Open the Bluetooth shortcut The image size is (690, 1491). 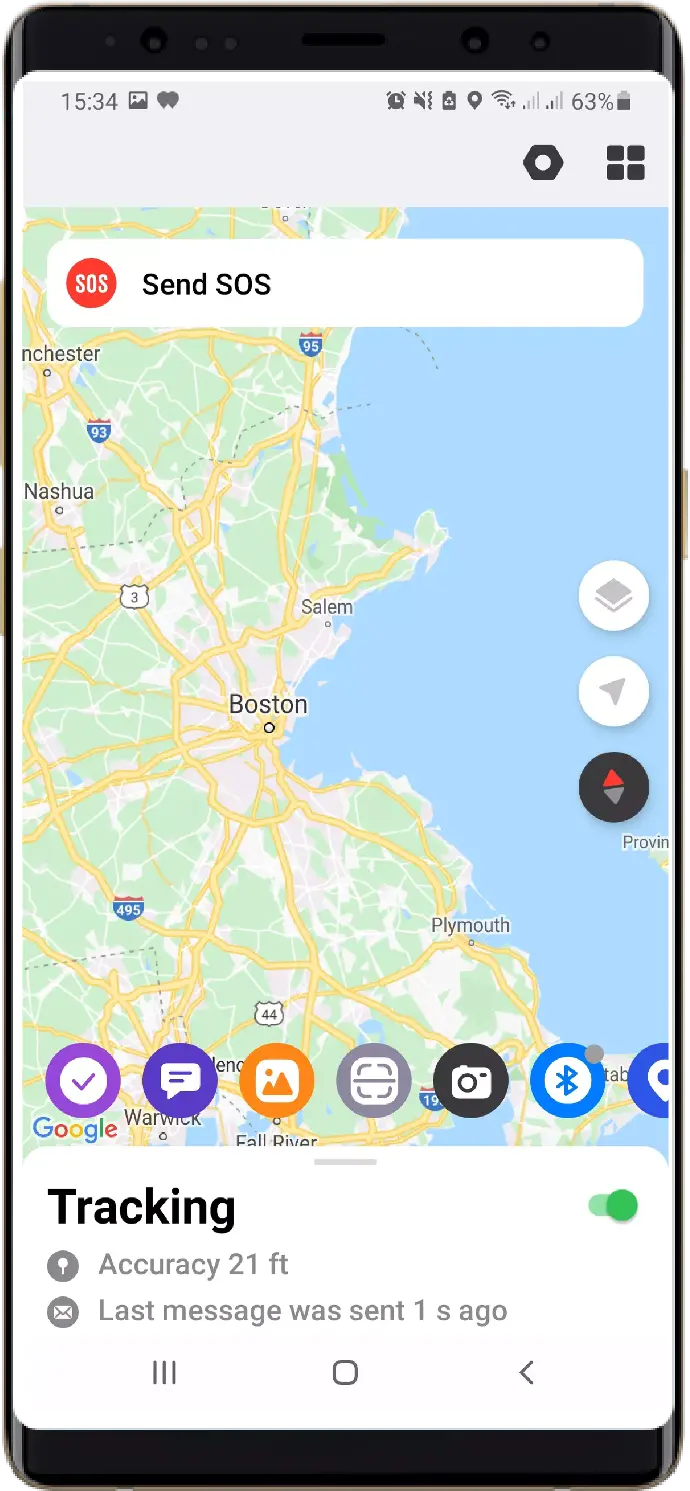[567, 1081]
